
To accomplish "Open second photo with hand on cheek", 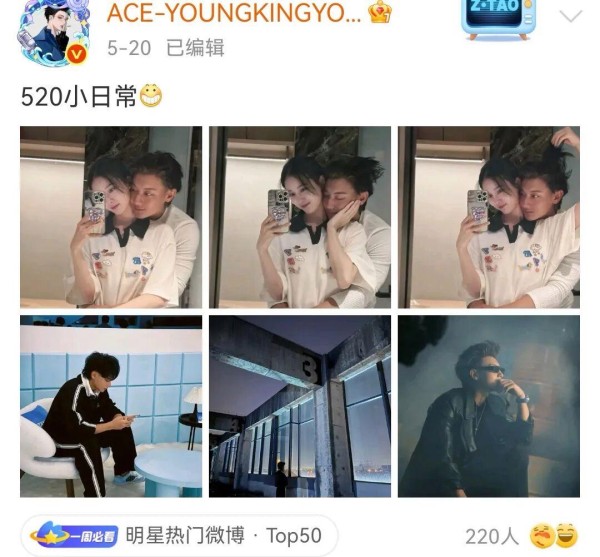I will click(x=300, y=217).
